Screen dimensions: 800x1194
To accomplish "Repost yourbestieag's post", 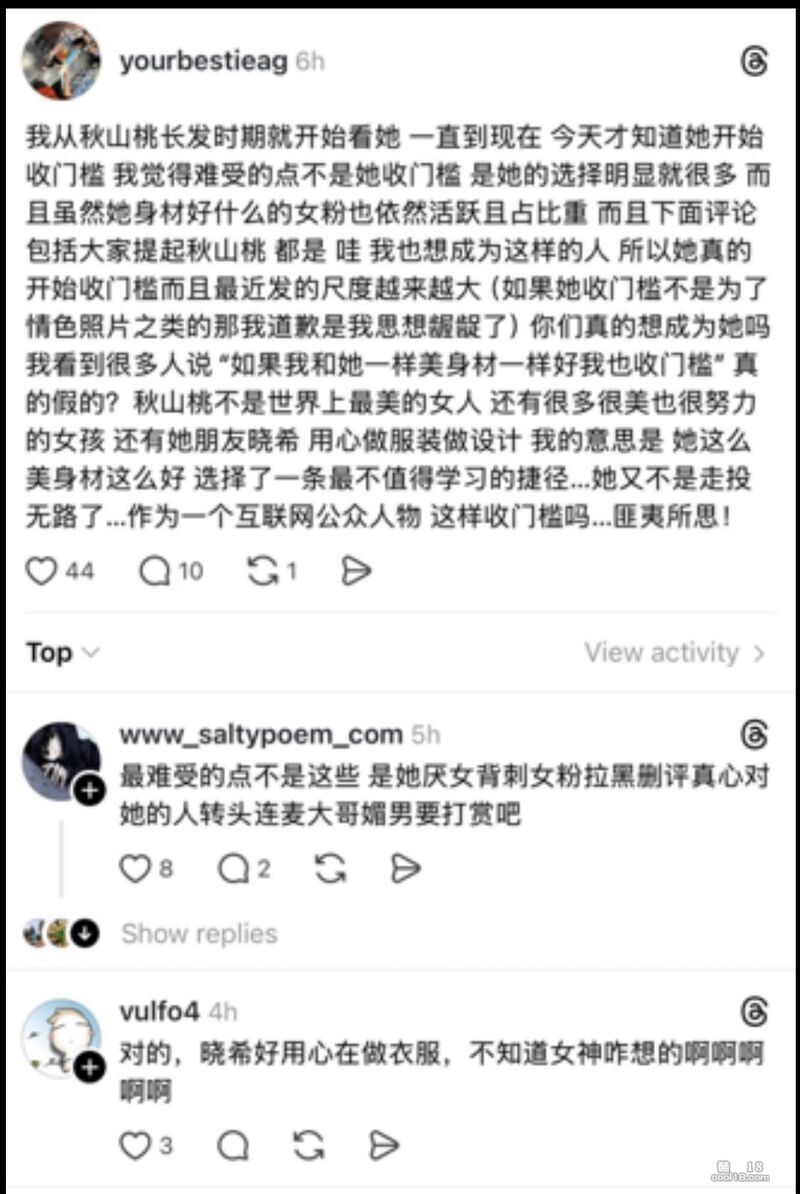I will pos(263,571).
